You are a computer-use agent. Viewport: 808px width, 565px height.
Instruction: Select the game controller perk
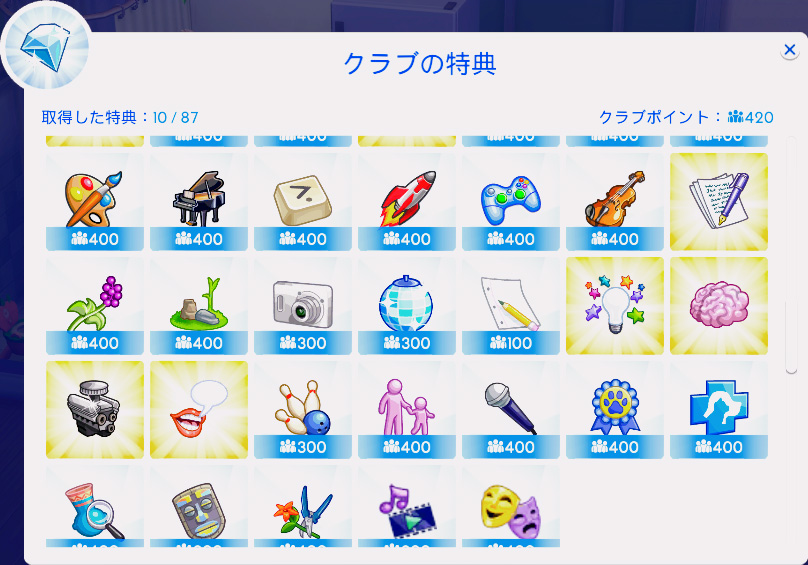511,200
